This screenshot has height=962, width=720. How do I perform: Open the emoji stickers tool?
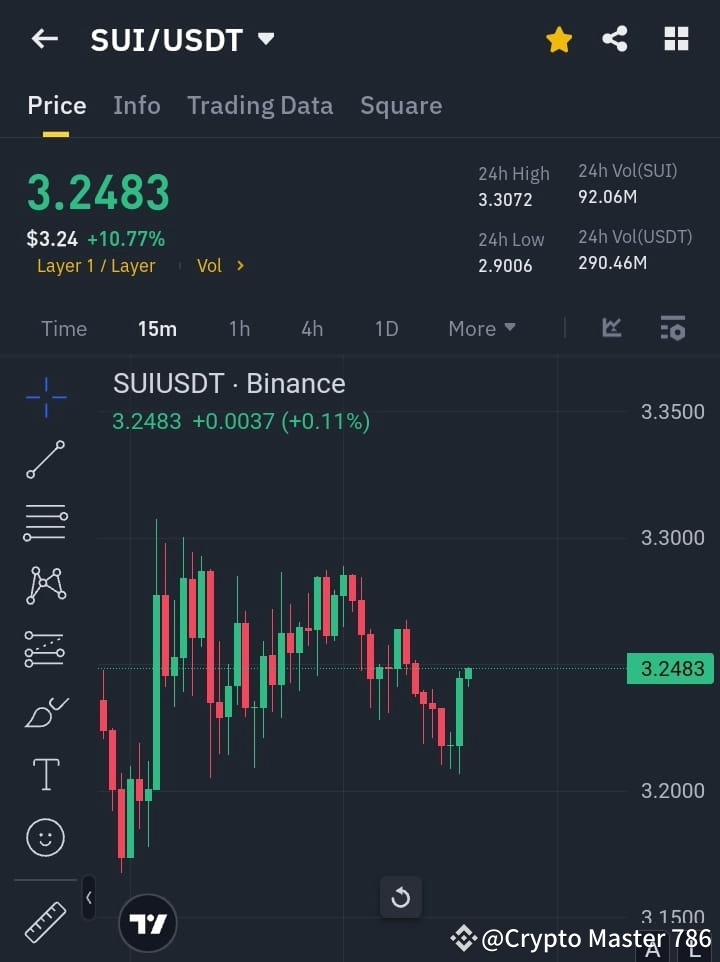coord(44,837)
